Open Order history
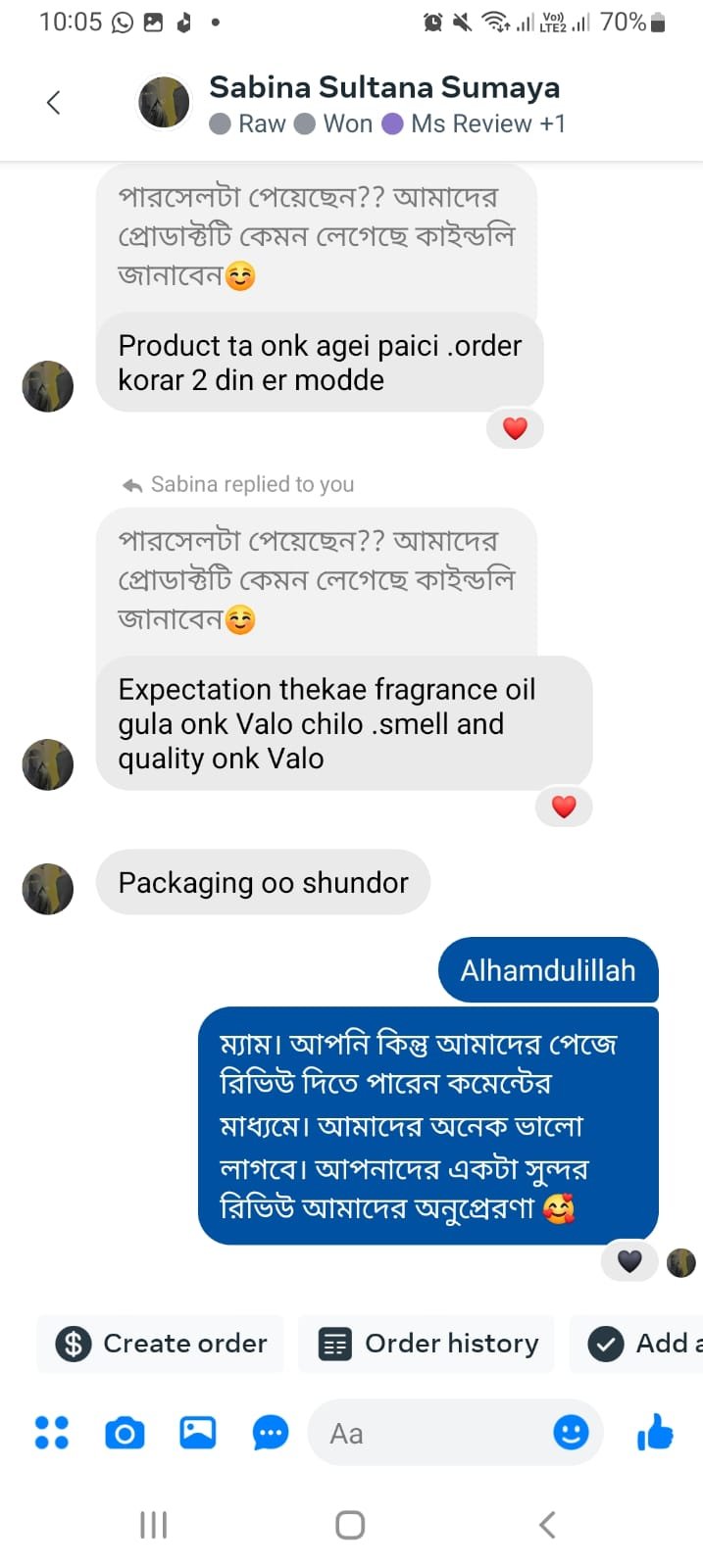Screen dimensions: 703x1568 pos(428,1344)
